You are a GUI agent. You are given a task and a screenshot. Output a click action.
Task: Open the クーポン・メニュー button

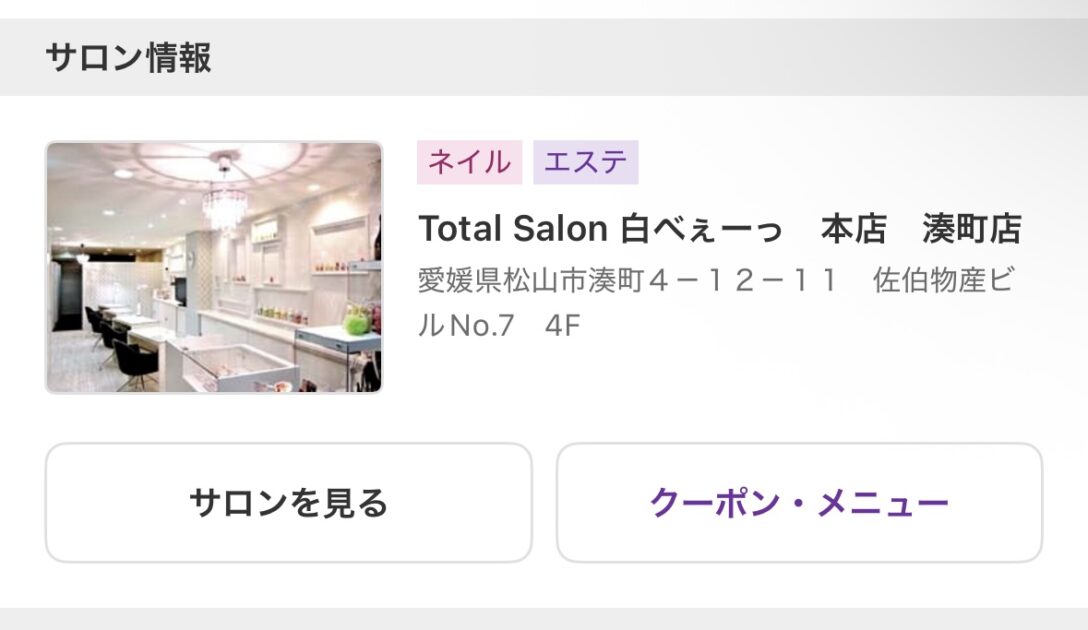tap(799, 503)
